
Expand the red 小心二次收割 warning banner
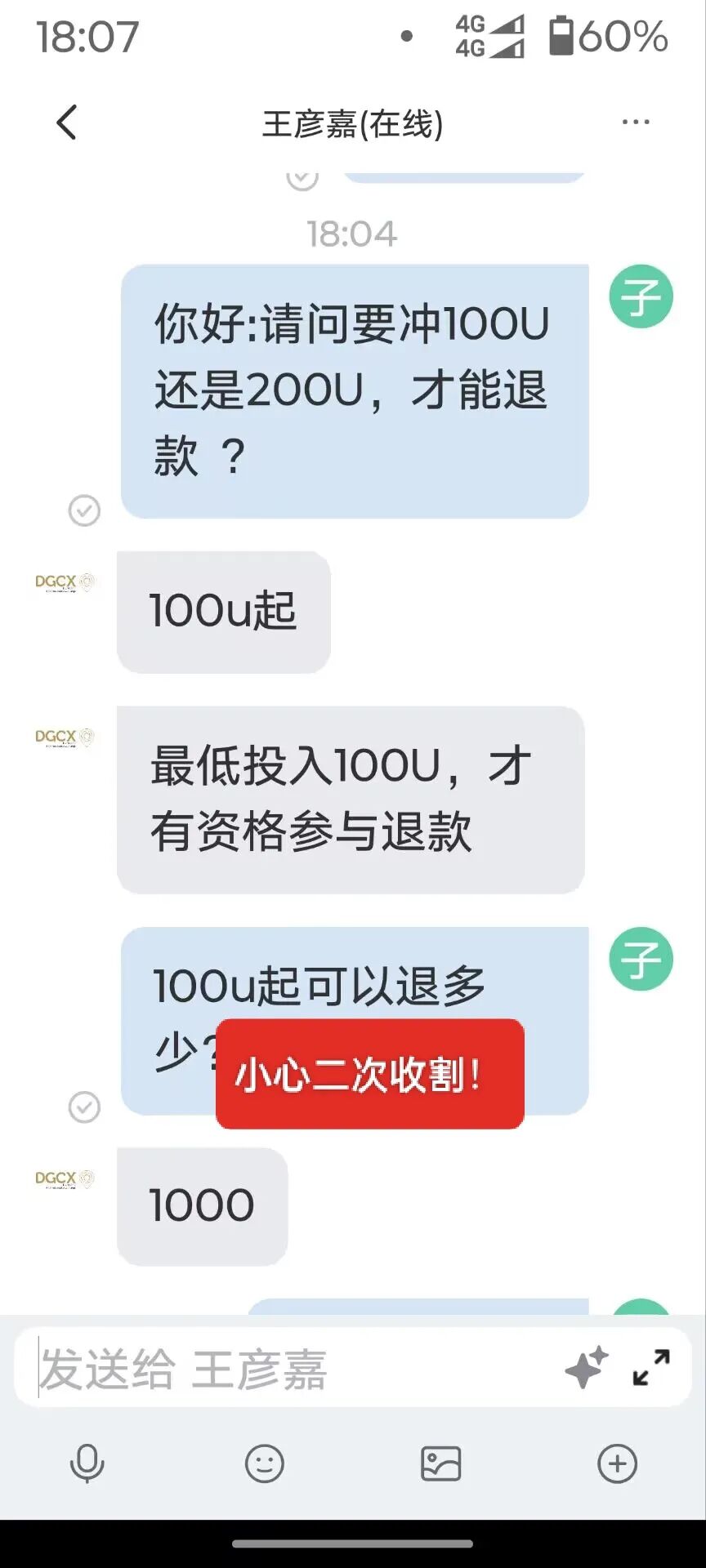tap(369, 1074)
